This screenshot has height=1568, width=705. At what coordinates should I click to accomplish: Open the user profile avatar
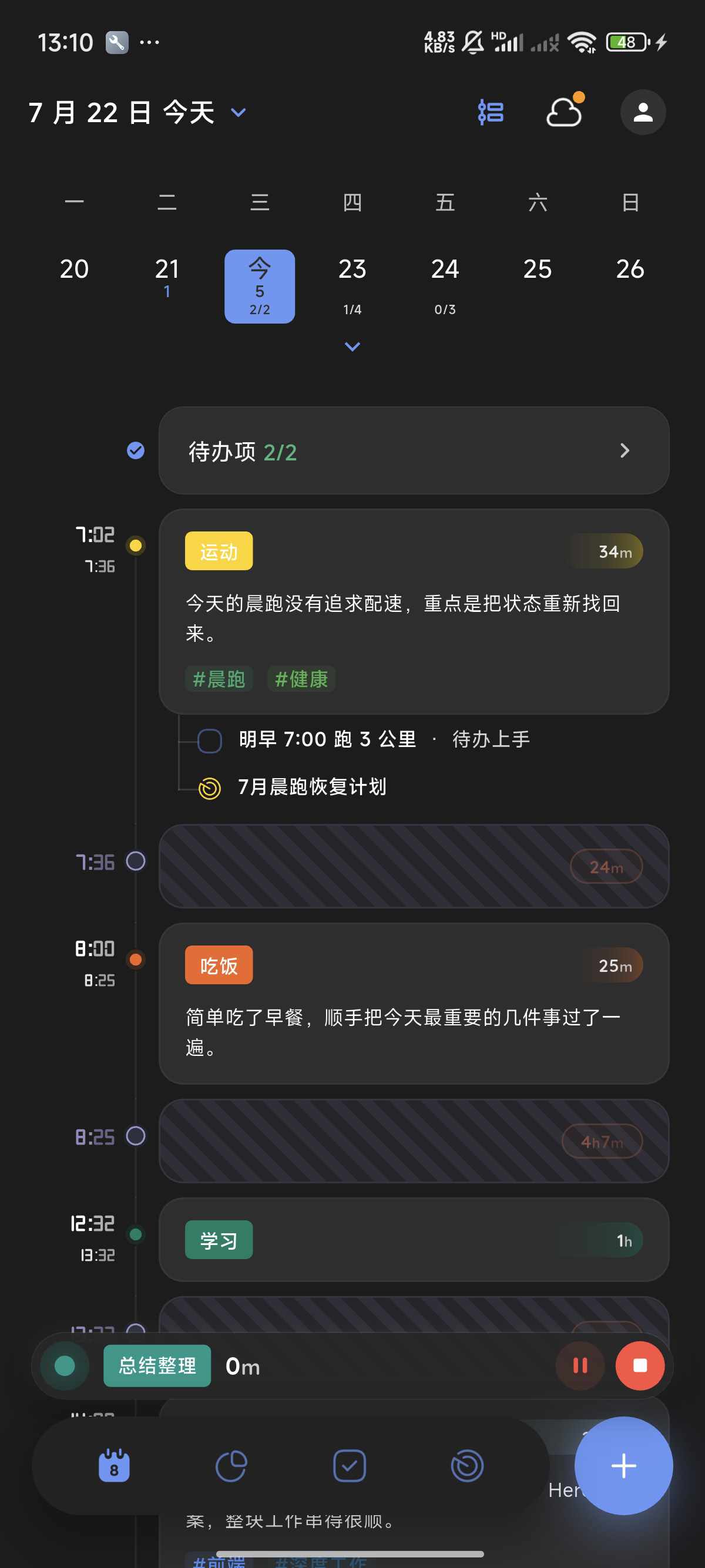pyautogui.click(x=643, y=113)
